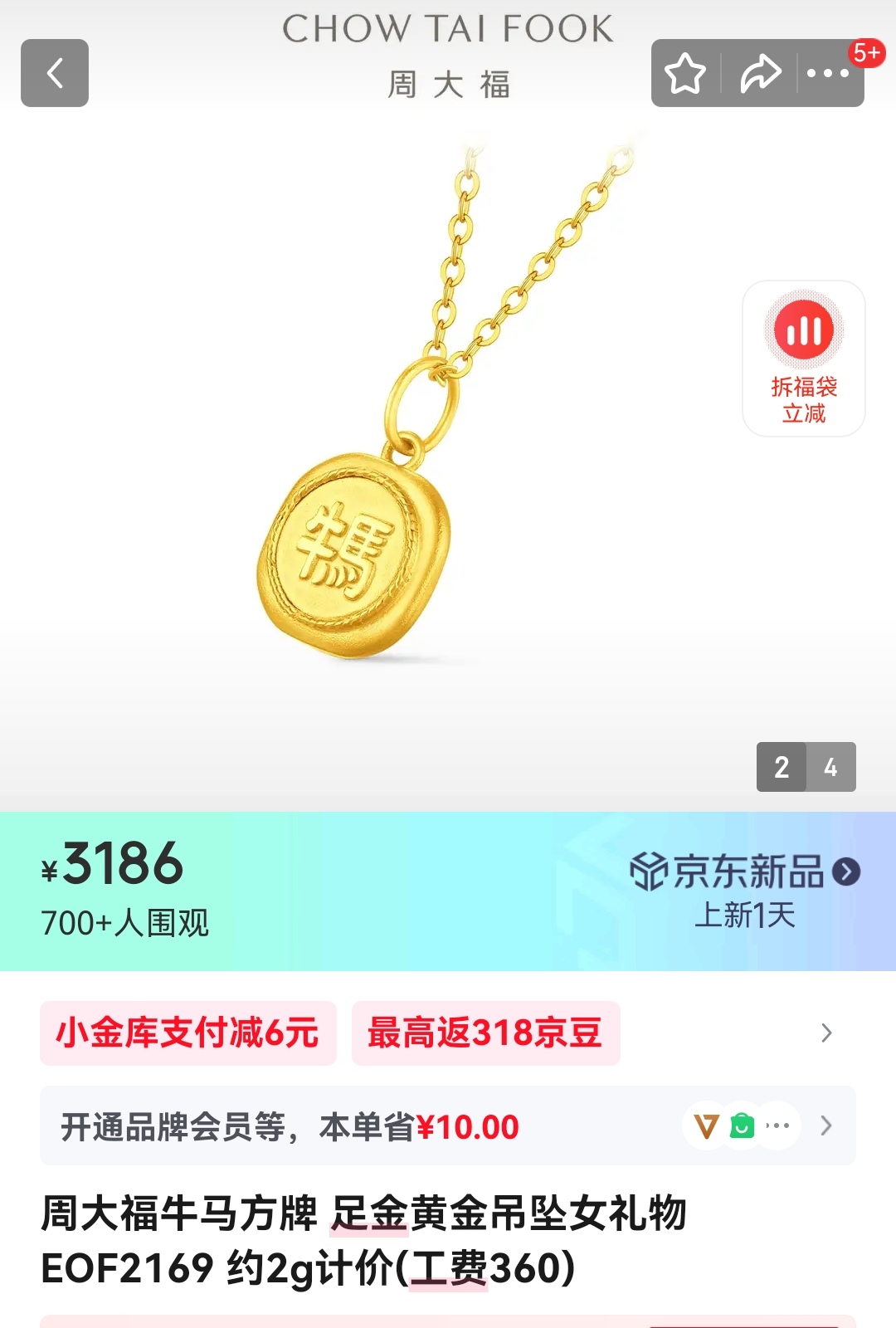Expand the promotions row chevron

pyautogui.click(x=825, y=1033)
